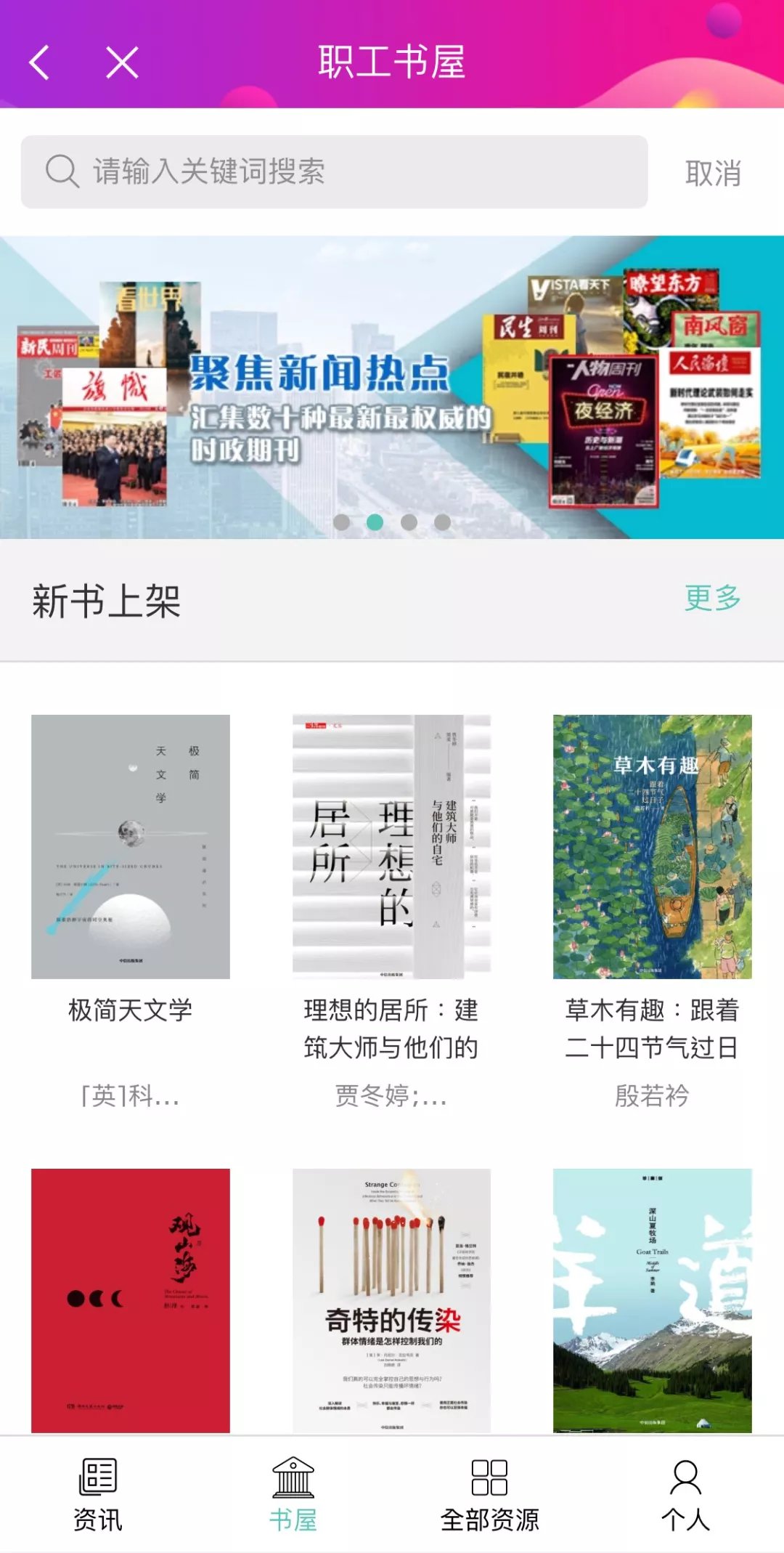Open the book 草木有趣
The width and height of the screenshot is (784, 1553).
coord(652,847)
